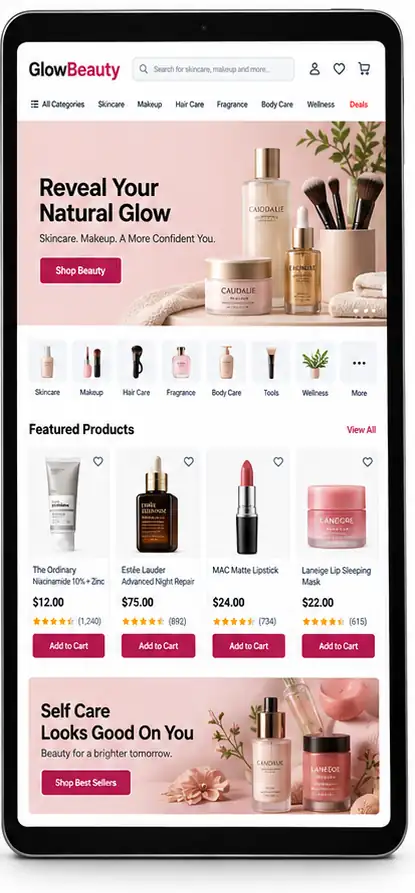
Task: Add Laneige Lip Sleeping Mask to cart
Action: pos(338,646)
